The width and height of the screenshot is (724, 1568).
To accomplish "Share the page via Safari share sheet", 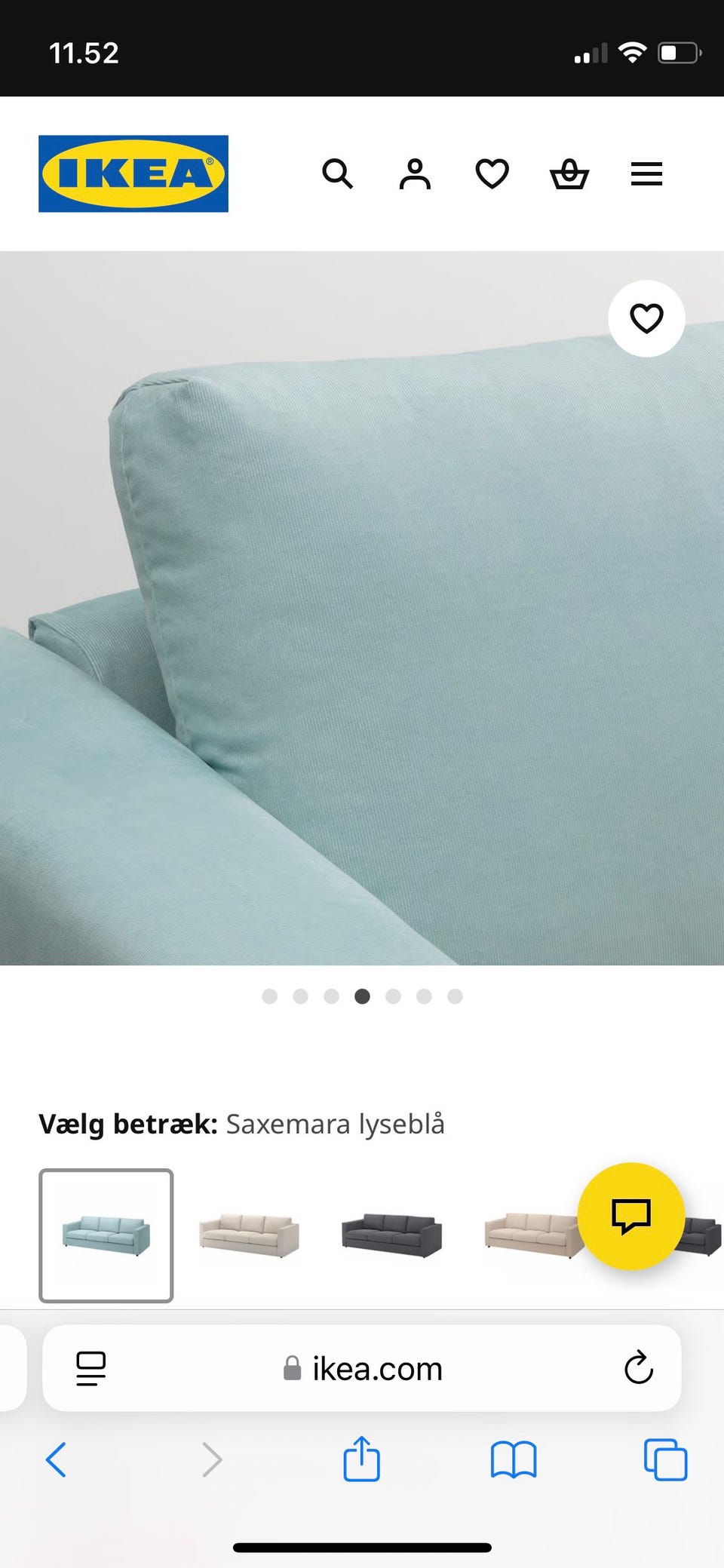I will 362,1460.
